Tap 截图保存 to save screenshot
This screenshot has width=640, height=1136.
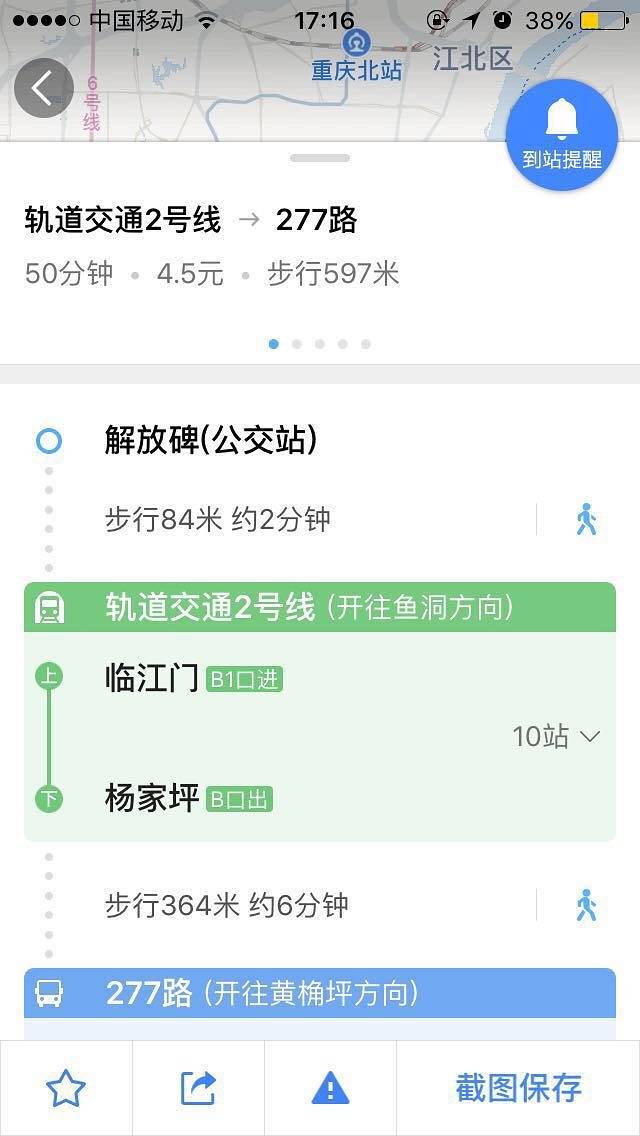(x=518, y=1088)
